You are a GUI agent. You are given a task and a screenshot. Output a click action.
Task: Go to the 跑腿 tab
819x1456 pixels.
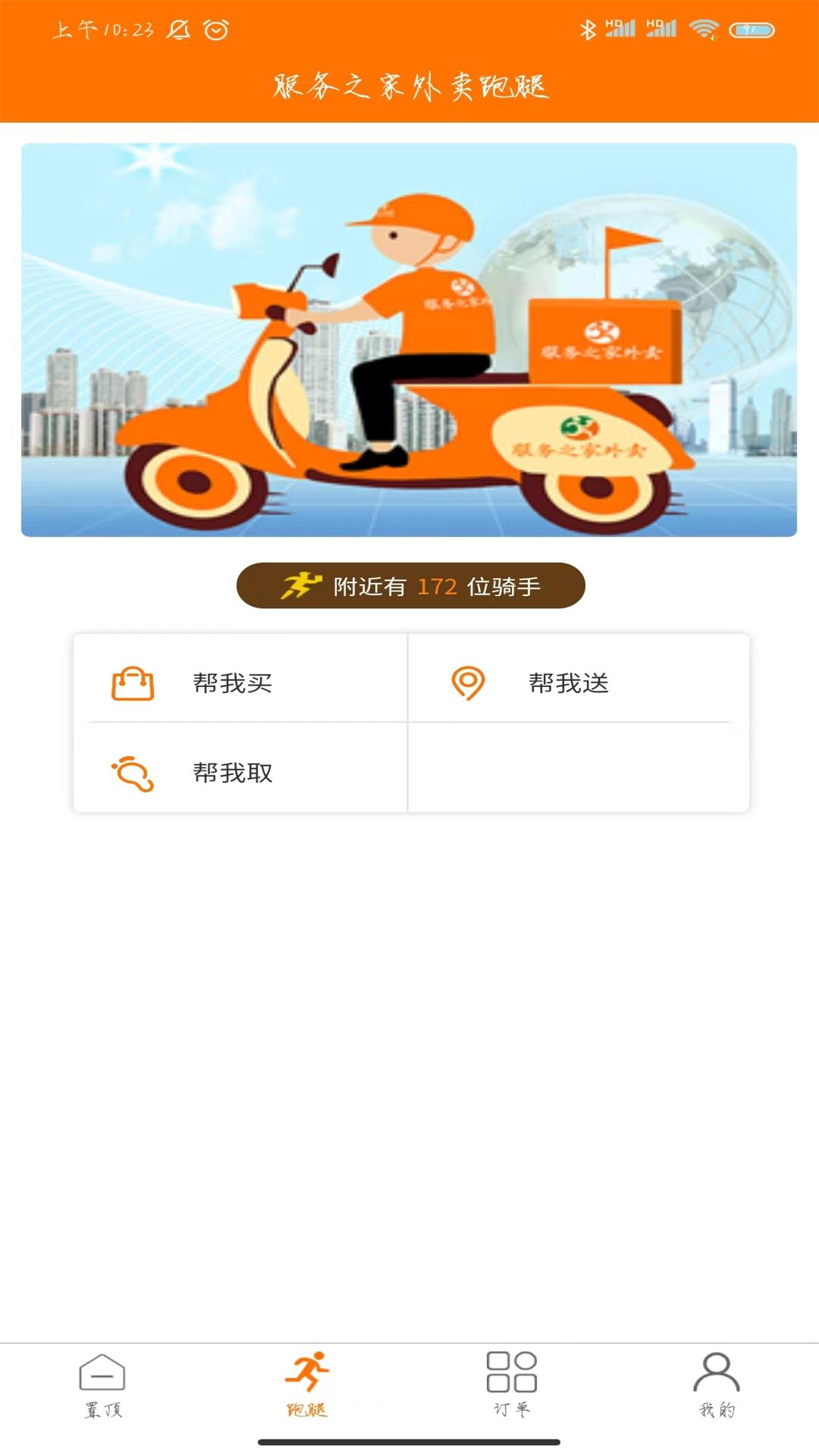click(x=307, y=1385)
